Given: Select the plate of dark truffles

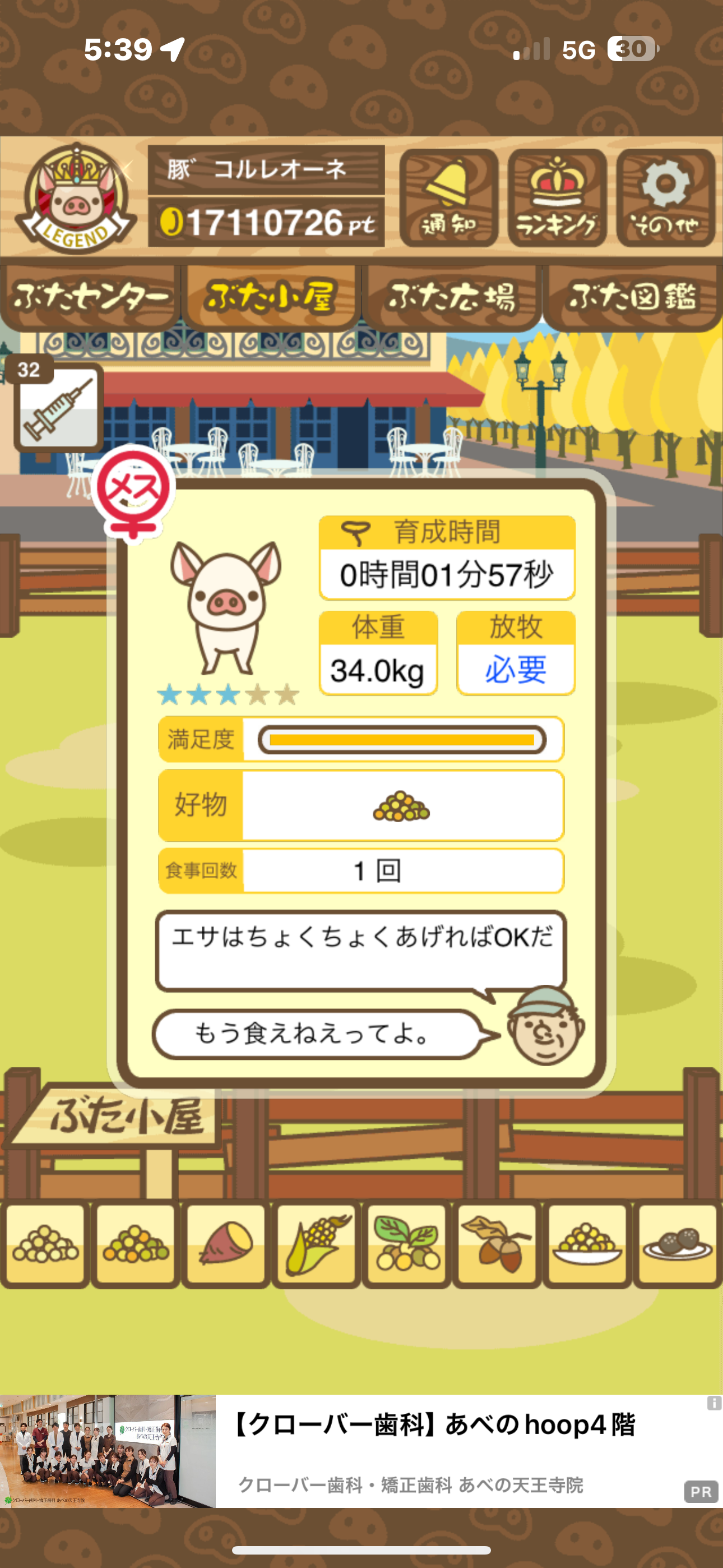Looking at the screenshot, I should point(676,1244).
